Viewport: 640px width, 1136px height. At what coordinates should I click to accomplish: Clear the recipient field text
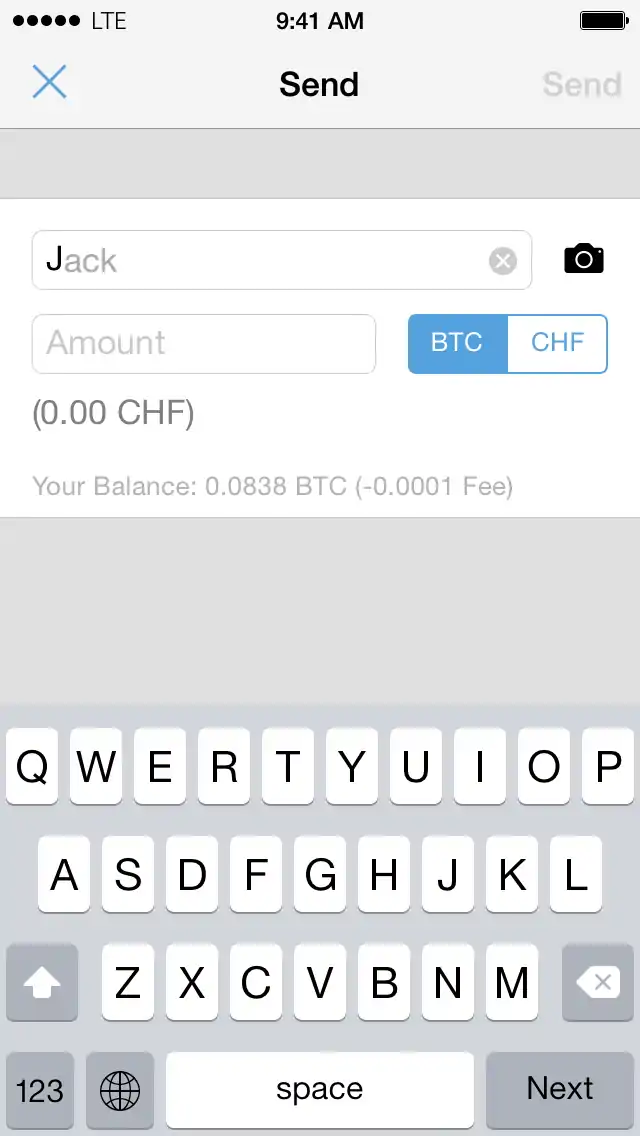pyautogui.click(x=502, y=261)
